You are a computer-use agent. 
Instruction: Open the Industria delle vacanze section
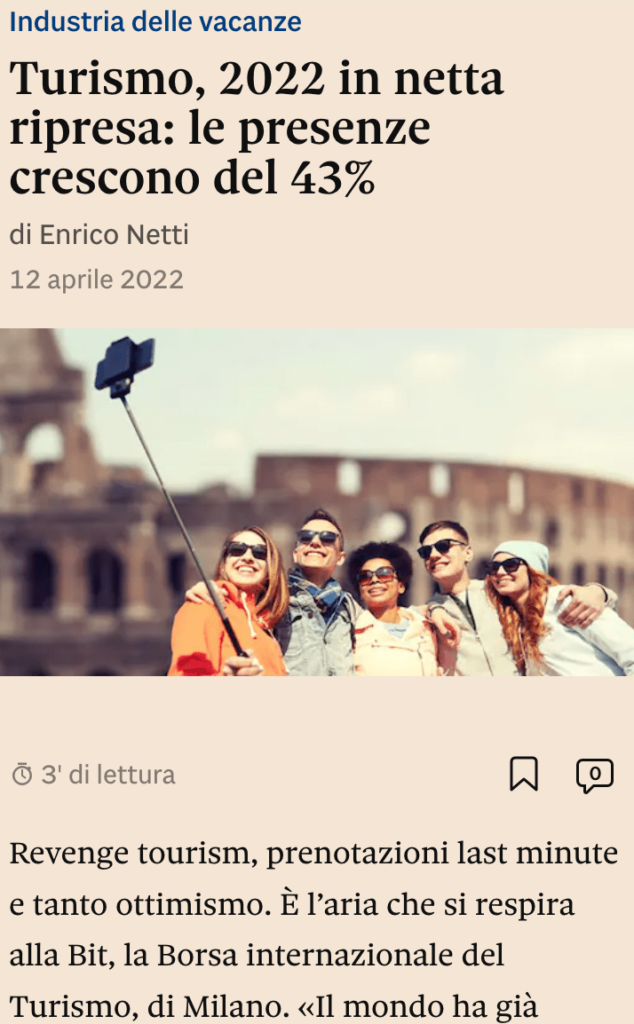point(155,22)
